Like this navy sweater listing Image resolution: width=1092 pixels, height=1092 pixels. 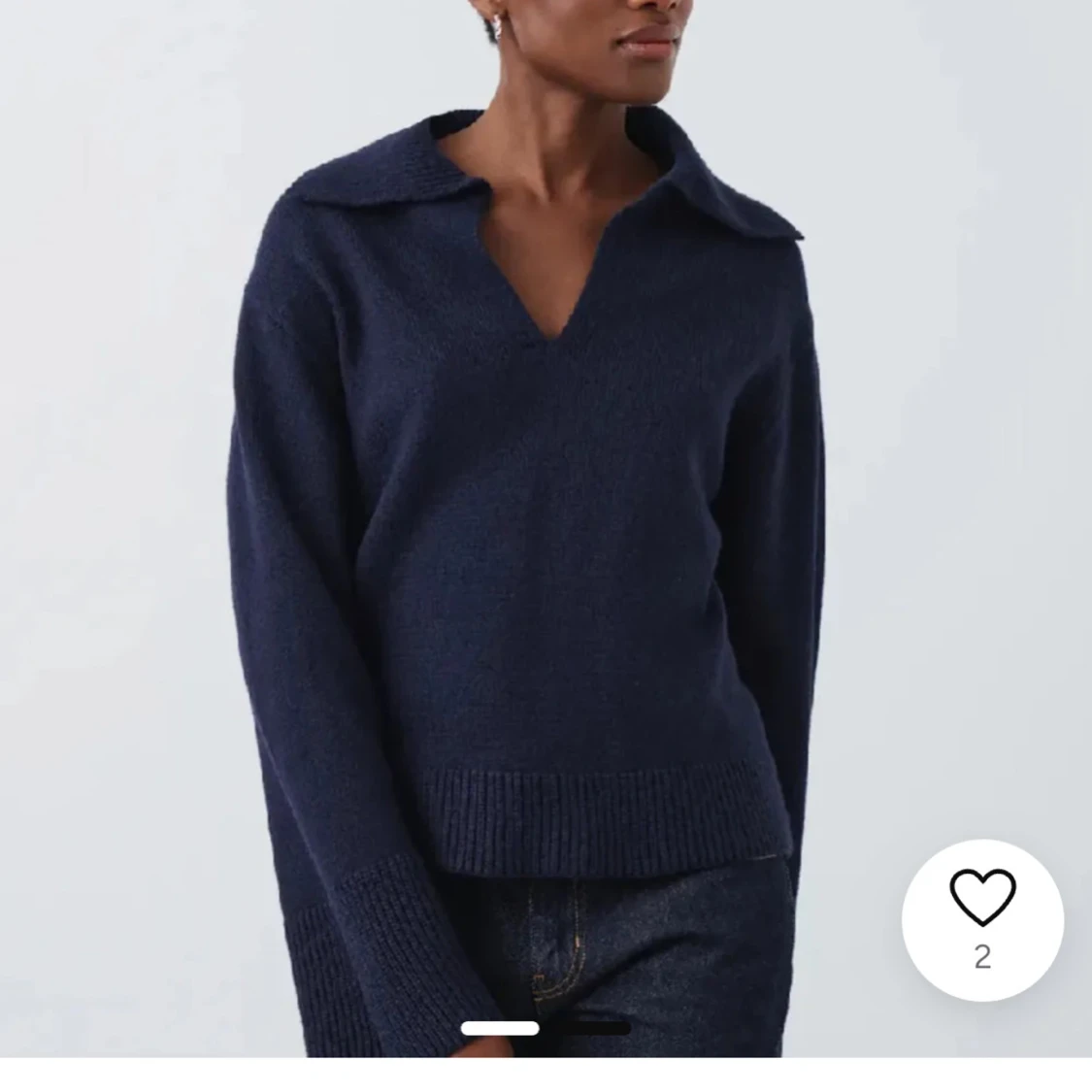click(981, 898)
